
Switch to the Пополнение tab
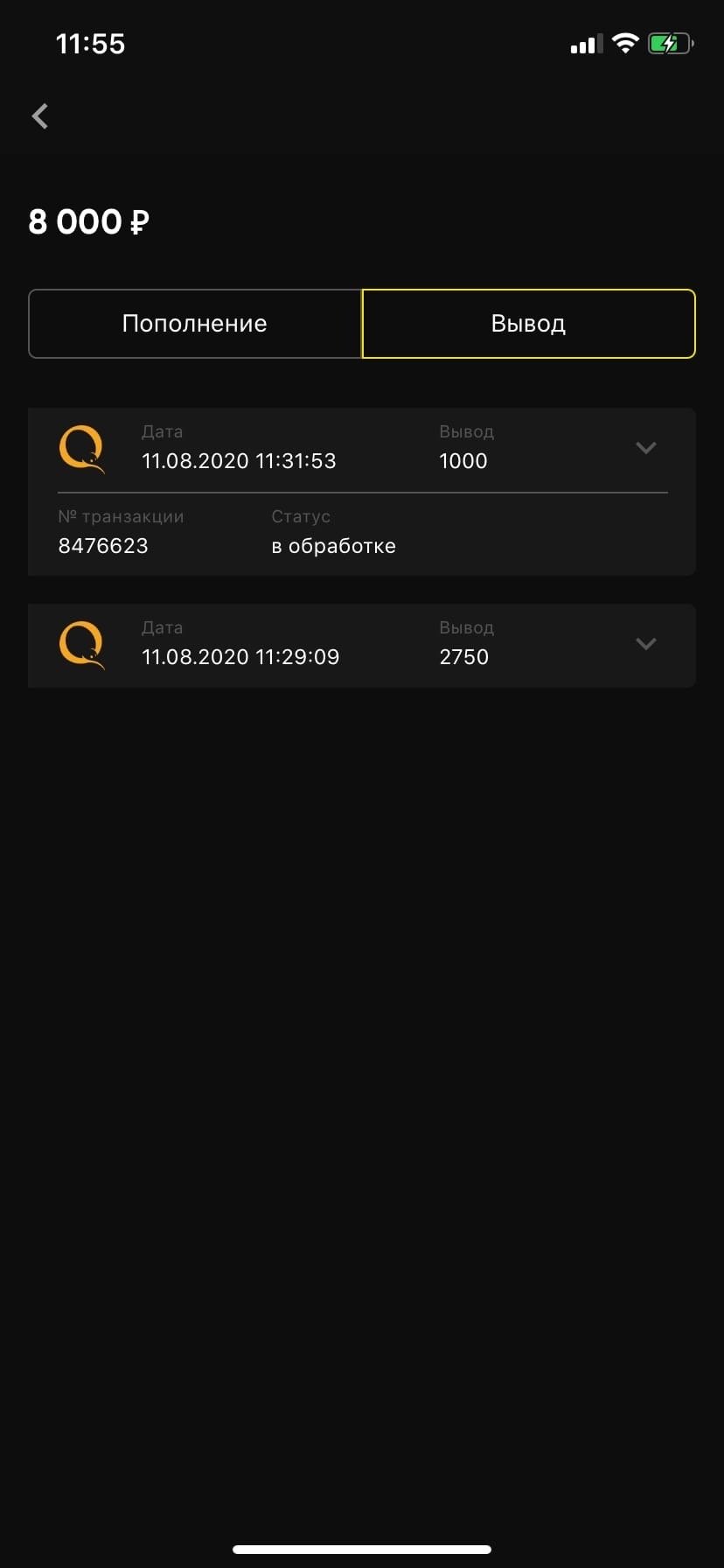pos(195,324)
